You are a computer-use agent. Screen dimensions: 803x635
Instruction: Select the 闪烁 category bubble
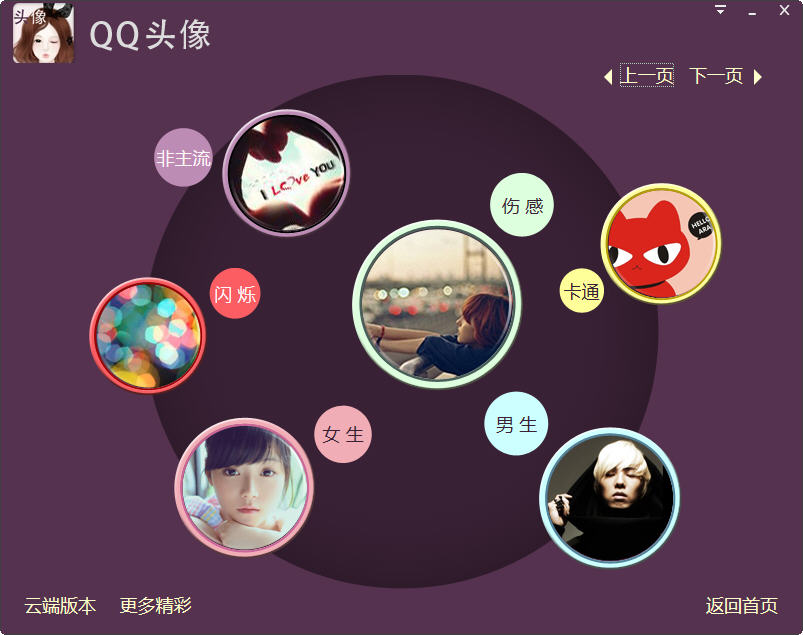[235, 294]
